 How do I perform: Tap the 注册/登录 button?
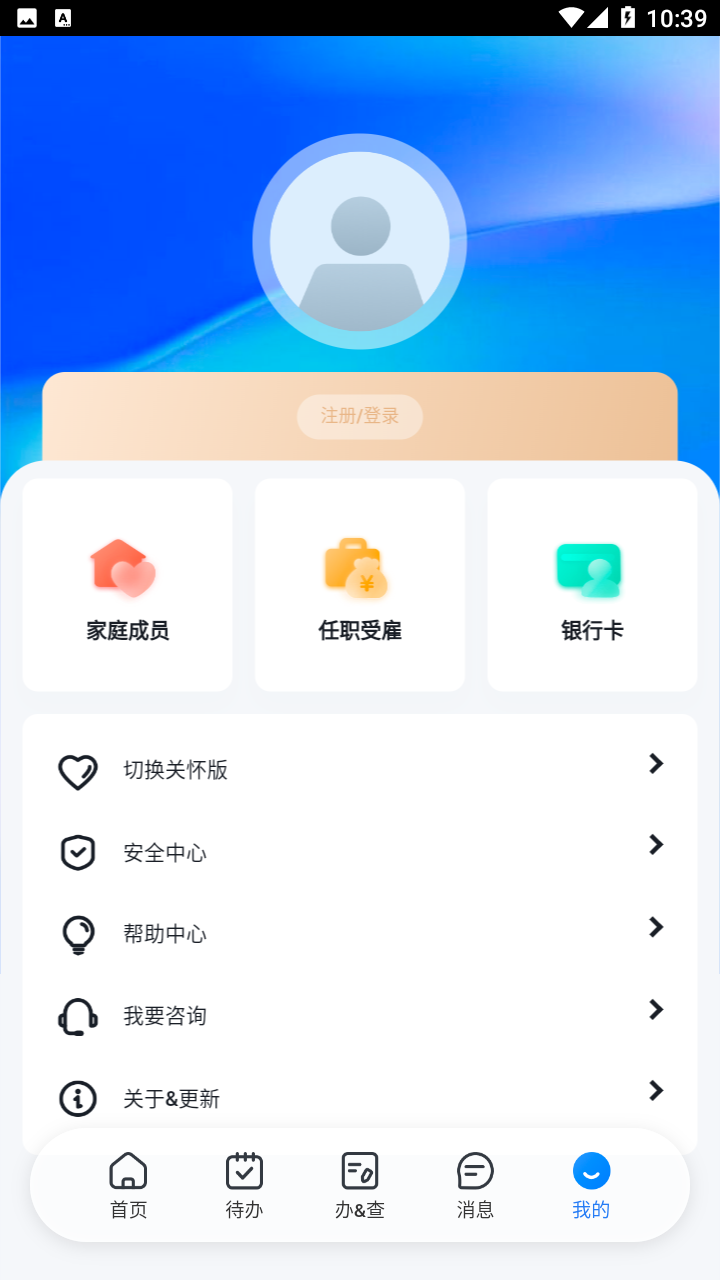pos(360,416)
